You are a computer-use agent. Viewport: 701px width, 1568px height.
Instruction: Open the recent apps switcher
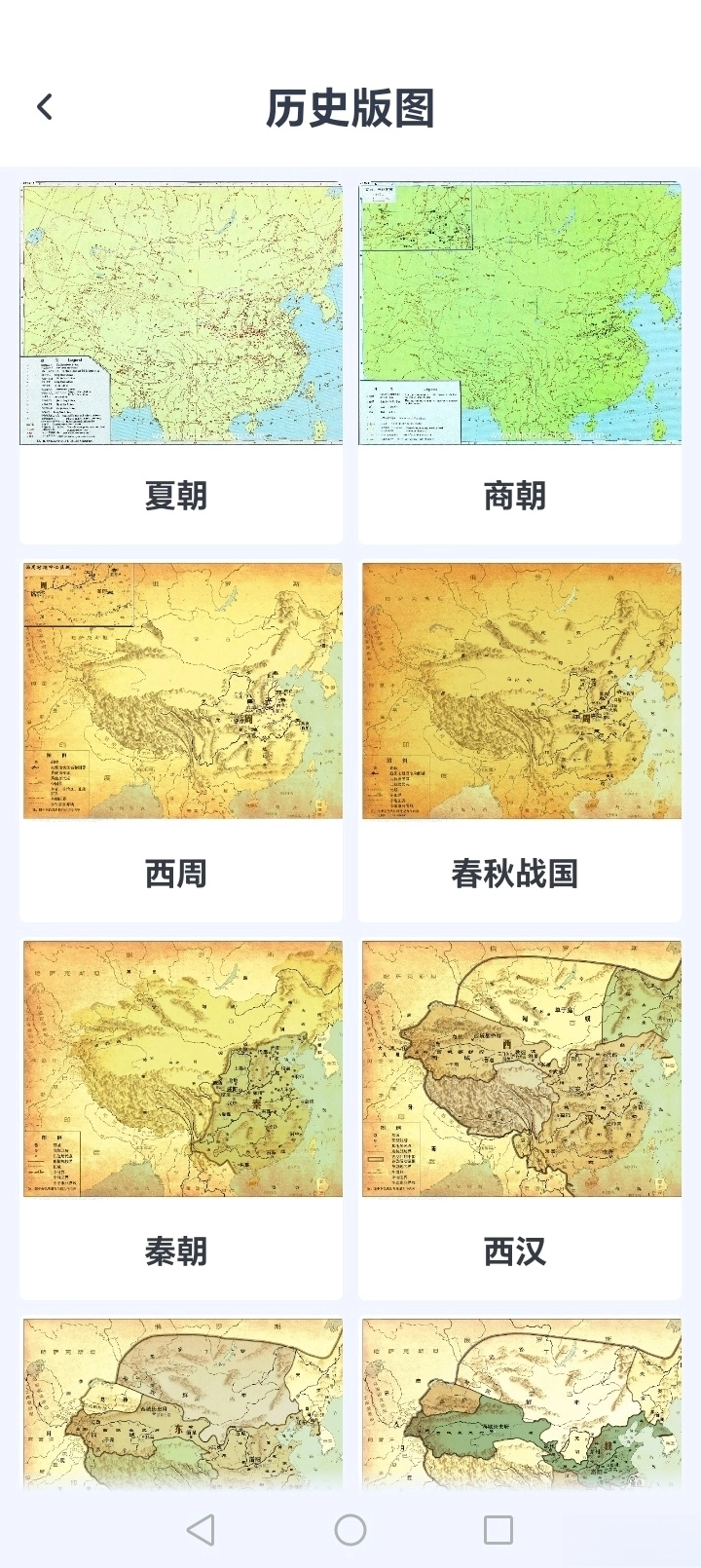tap(498, 1529)
